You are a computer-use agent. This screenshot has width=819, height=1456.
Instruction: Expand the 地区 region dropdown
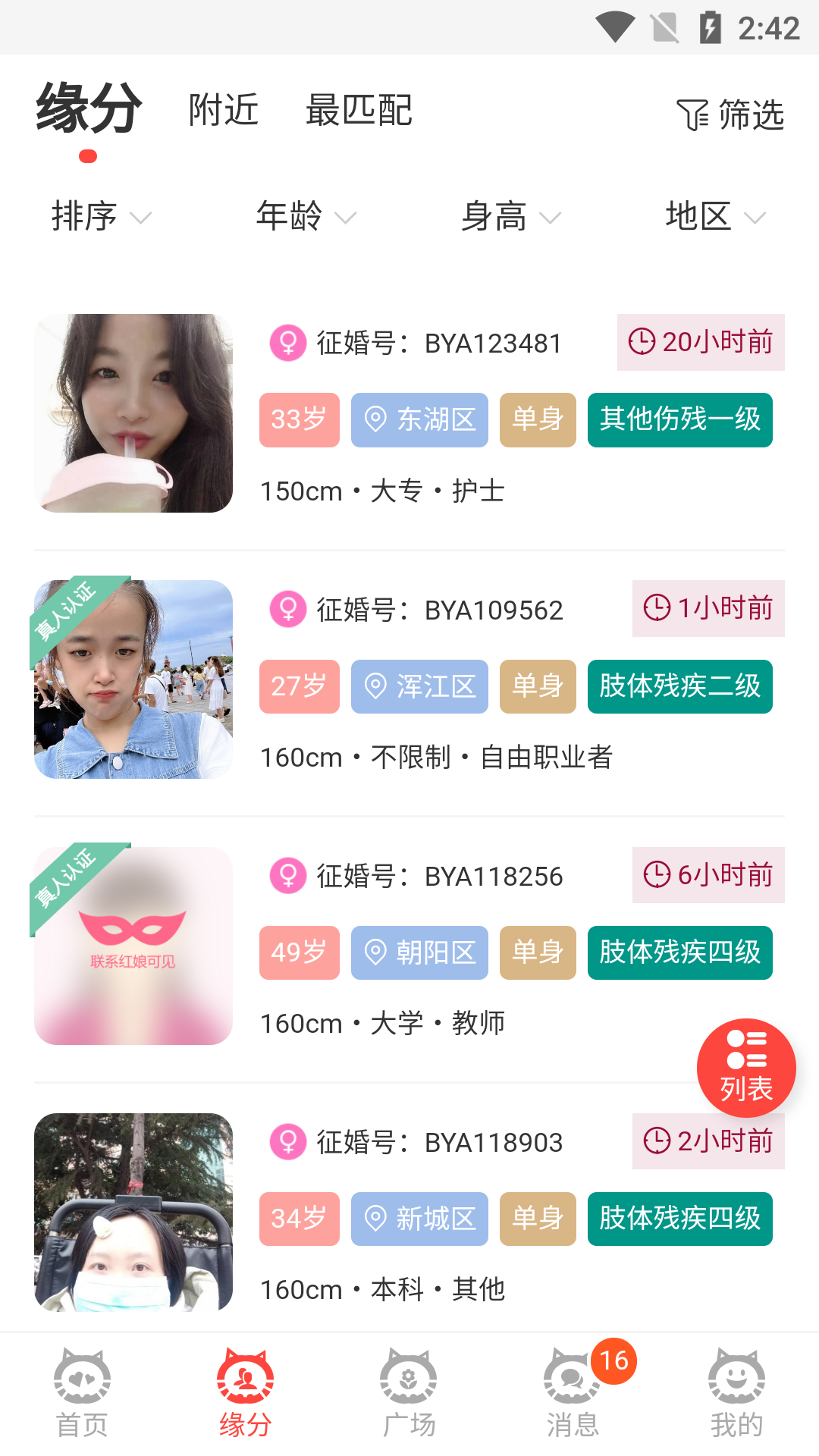(x=715, y=217)
